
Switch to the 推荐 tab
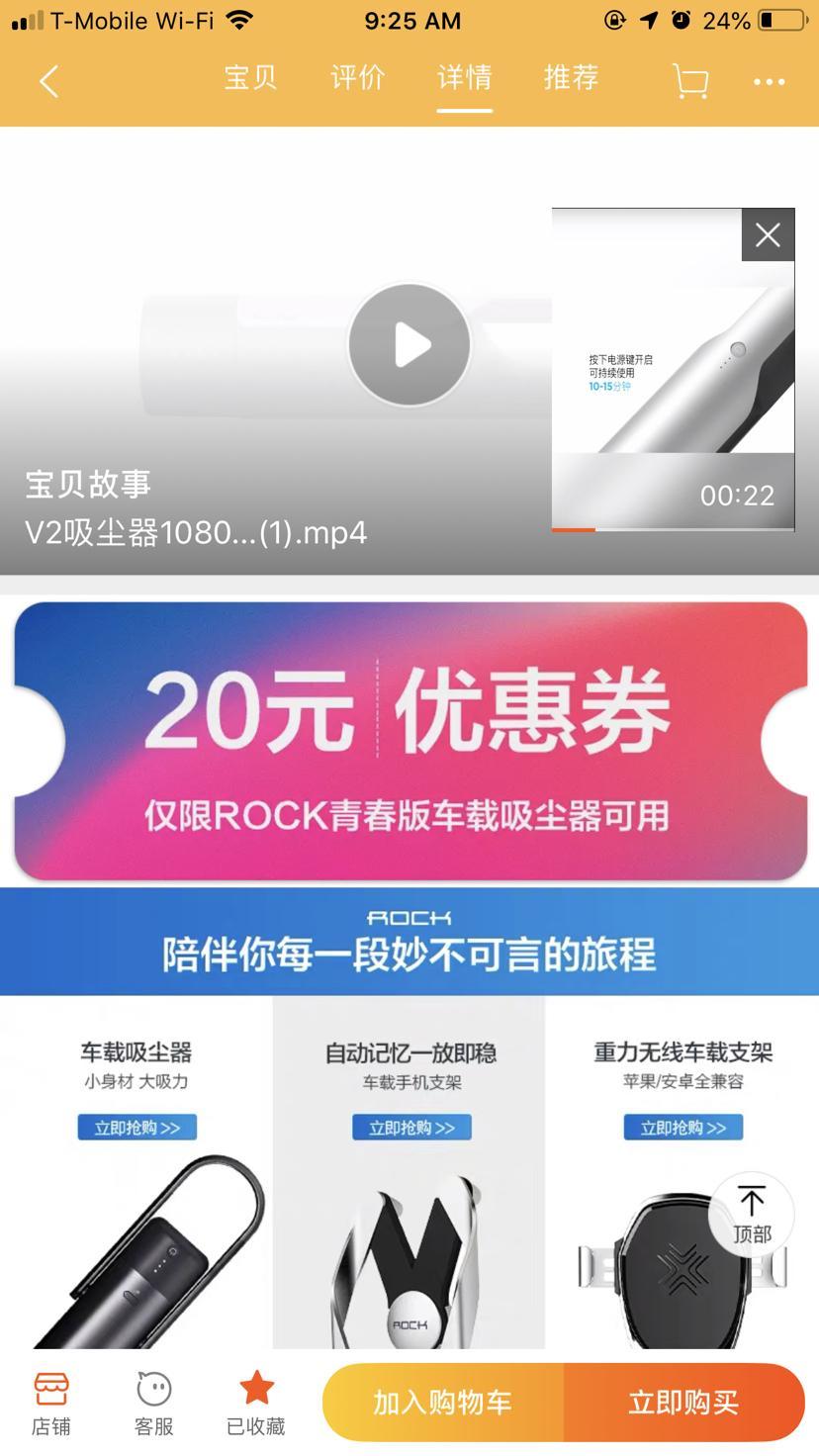point(571,78)
